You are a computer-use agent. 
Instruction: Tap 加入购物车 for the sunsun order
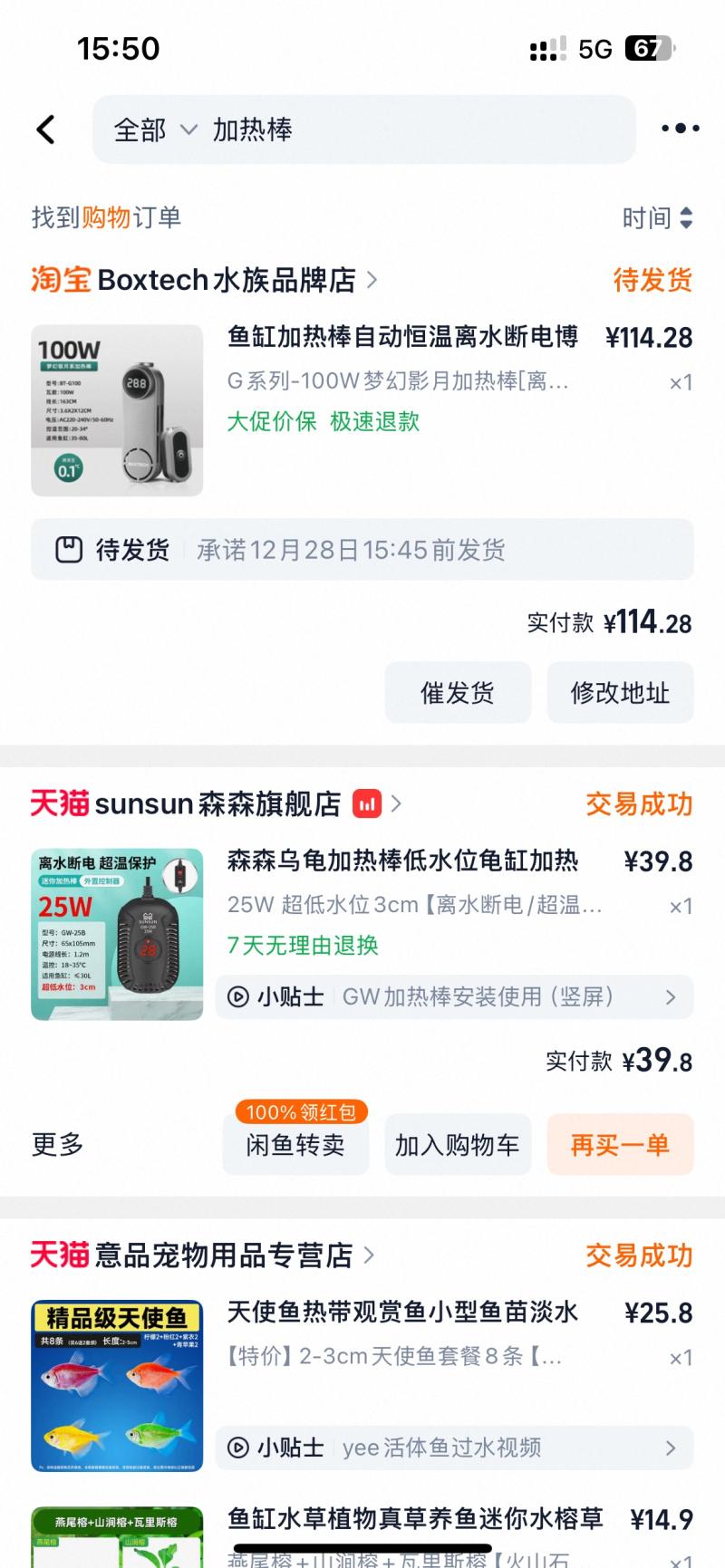pyautogui.click(x=458, y=1145)
